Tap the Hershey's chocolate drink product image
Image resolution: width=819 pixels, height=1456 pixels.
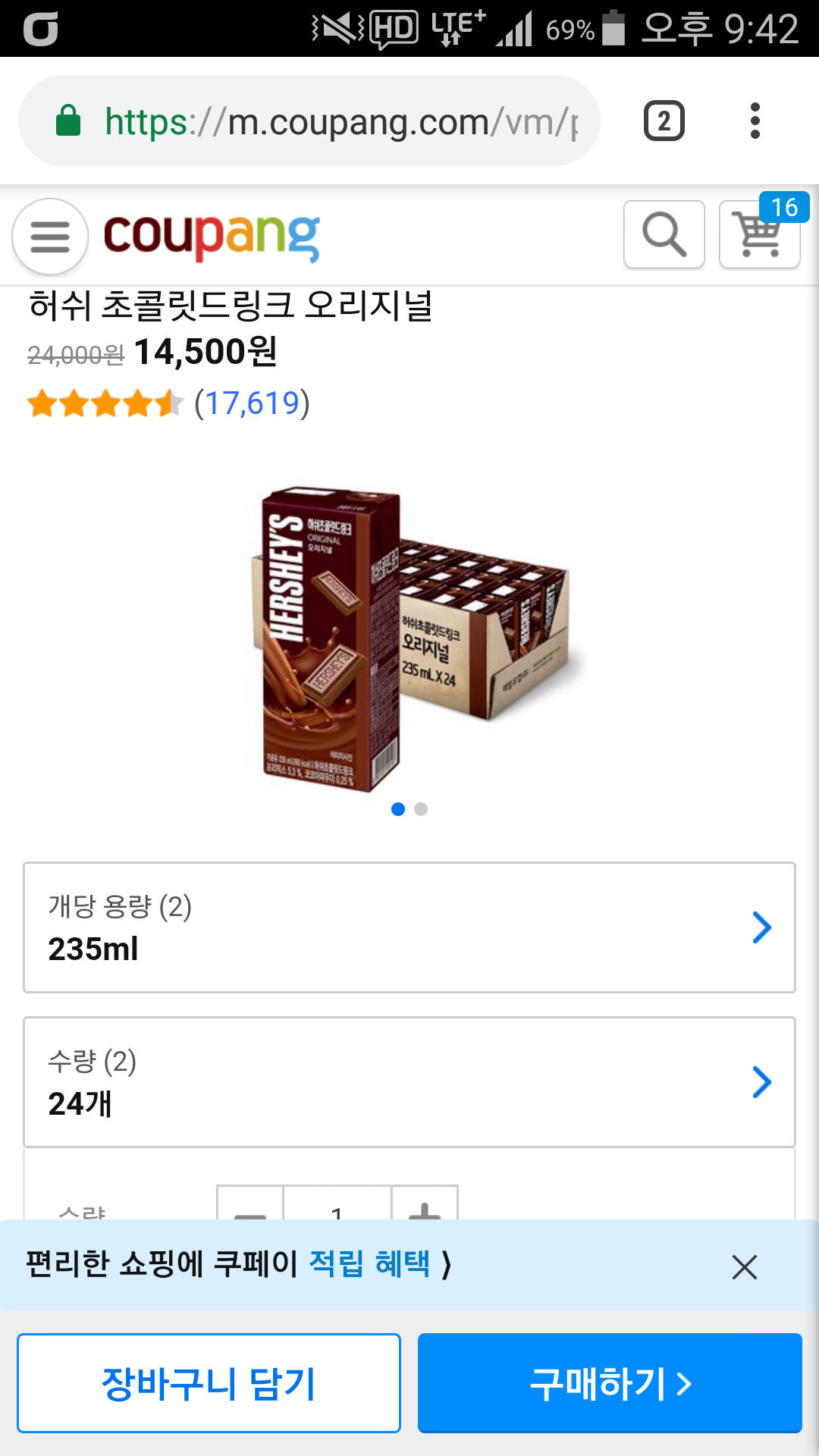[x=409, y=639]
